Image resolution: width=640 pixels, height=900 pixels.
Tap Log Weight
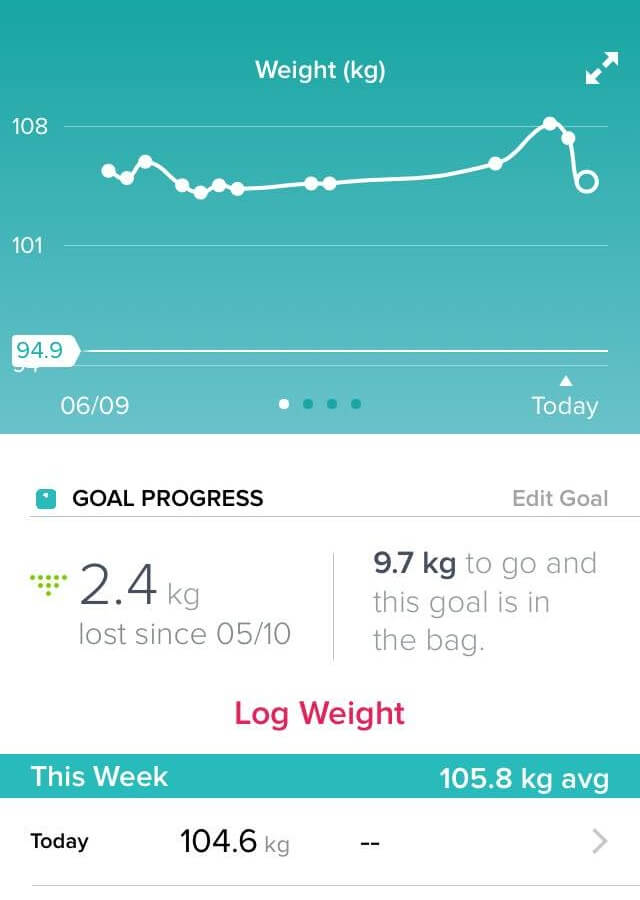click(x=320, y=714)
